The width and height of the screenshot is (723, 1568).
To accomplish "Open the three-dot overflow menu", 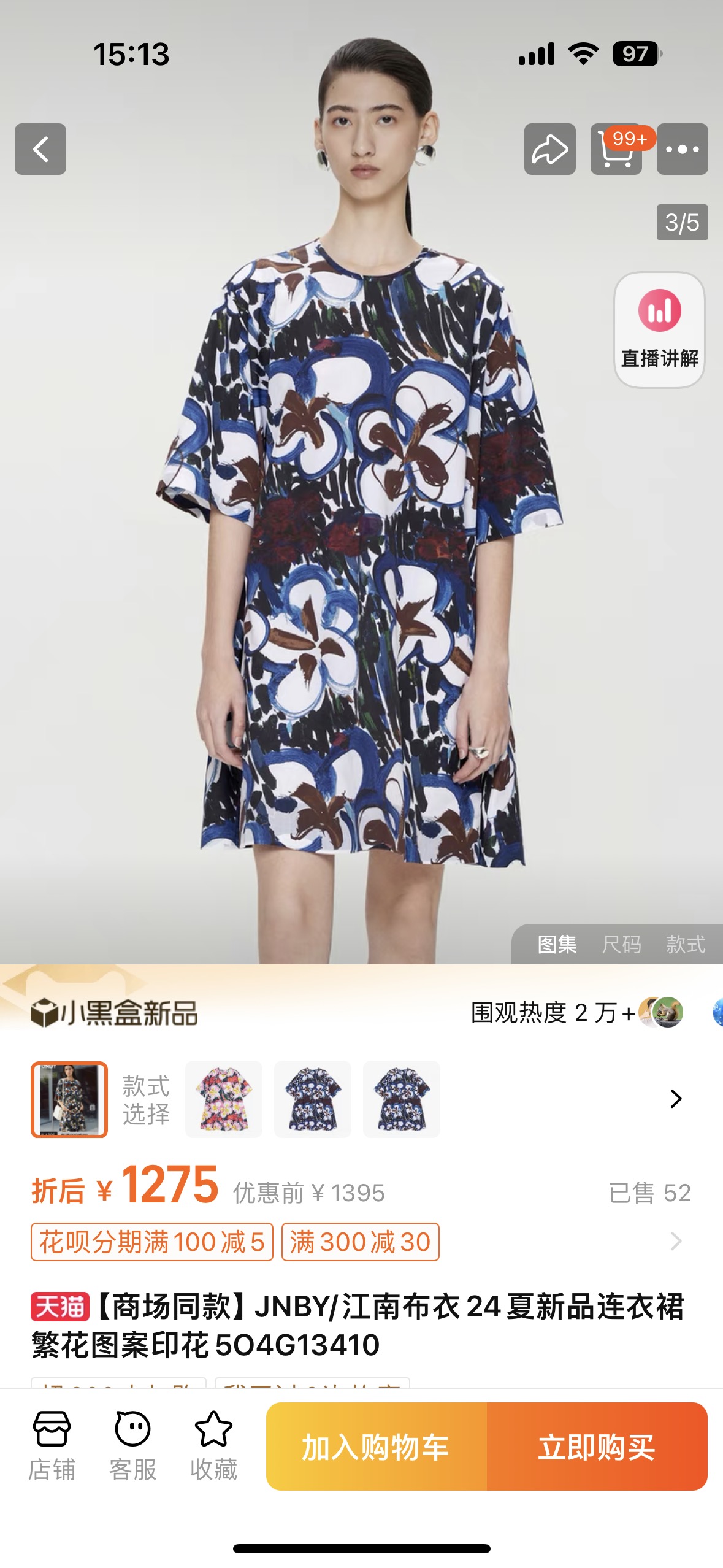I will point(682,149).
